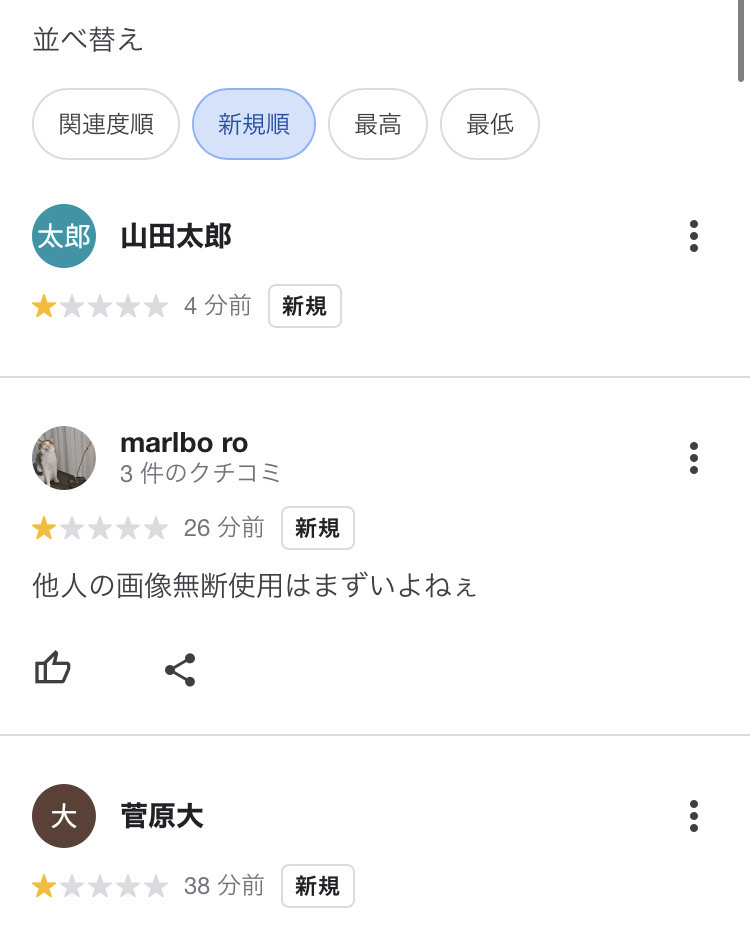750x942 pixels.
Task: Open 菅原大's profile avatar
Action: click(64, 816)
